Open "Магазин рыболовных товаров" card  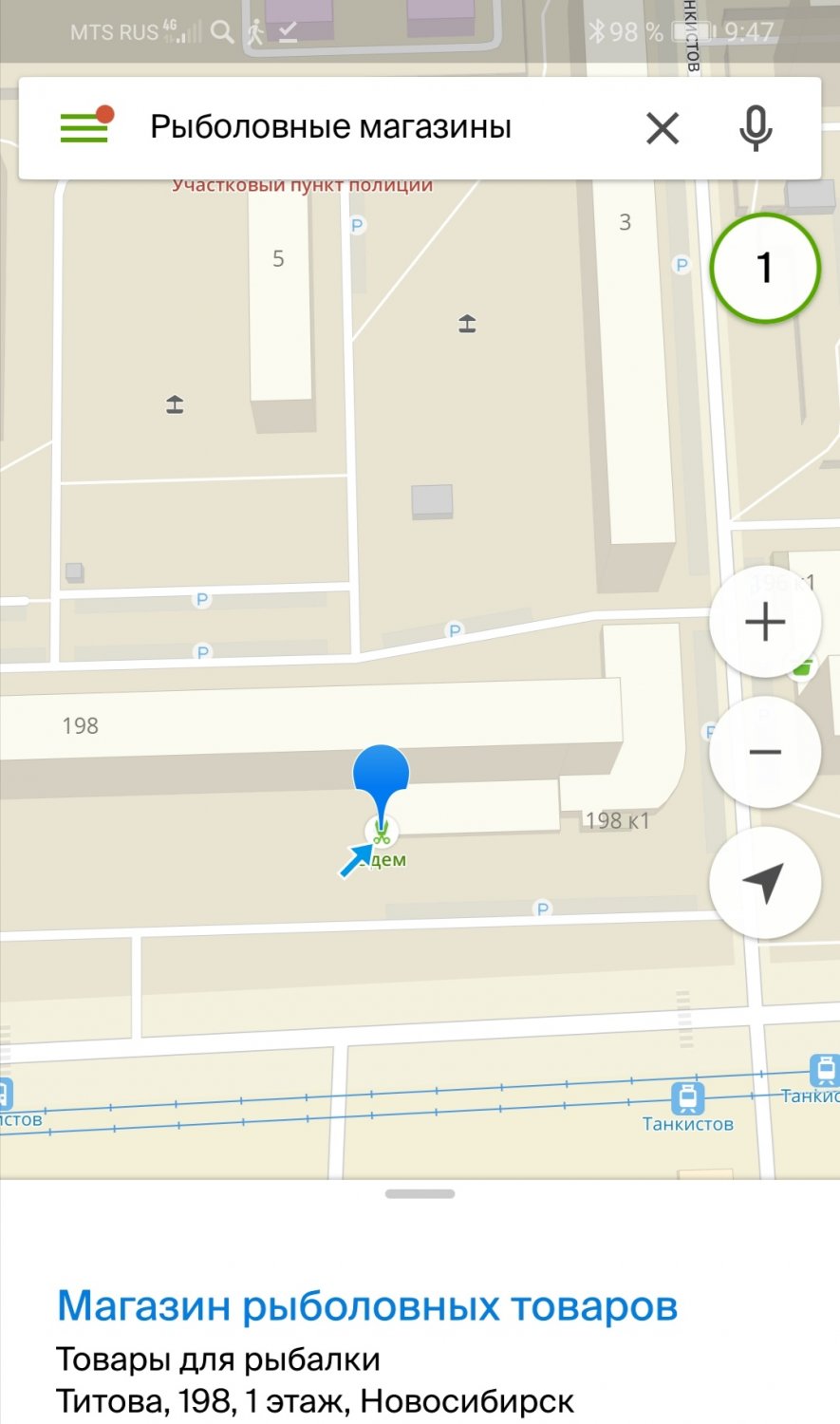pyautogui.click(x=367, y=1306)
